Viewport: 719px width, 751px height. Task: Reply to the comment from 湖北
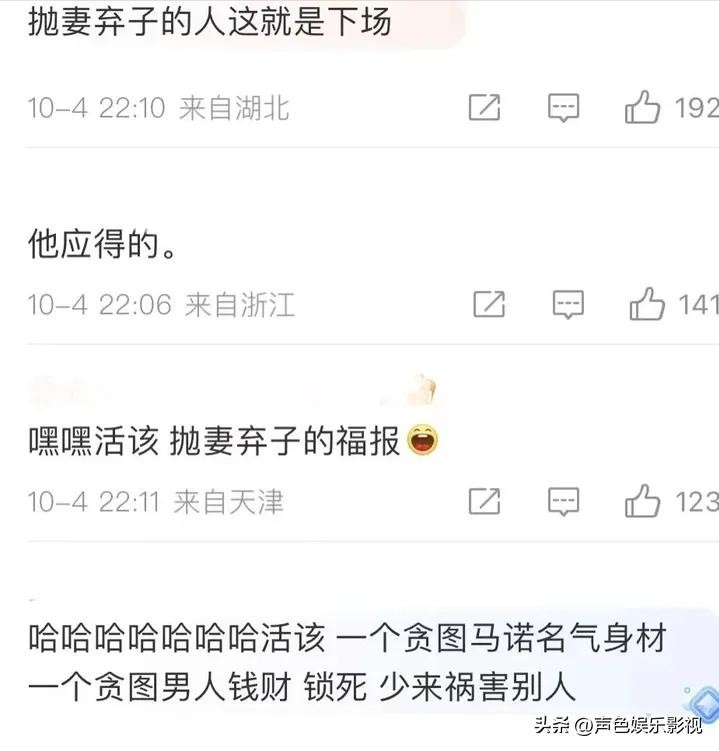564,107
